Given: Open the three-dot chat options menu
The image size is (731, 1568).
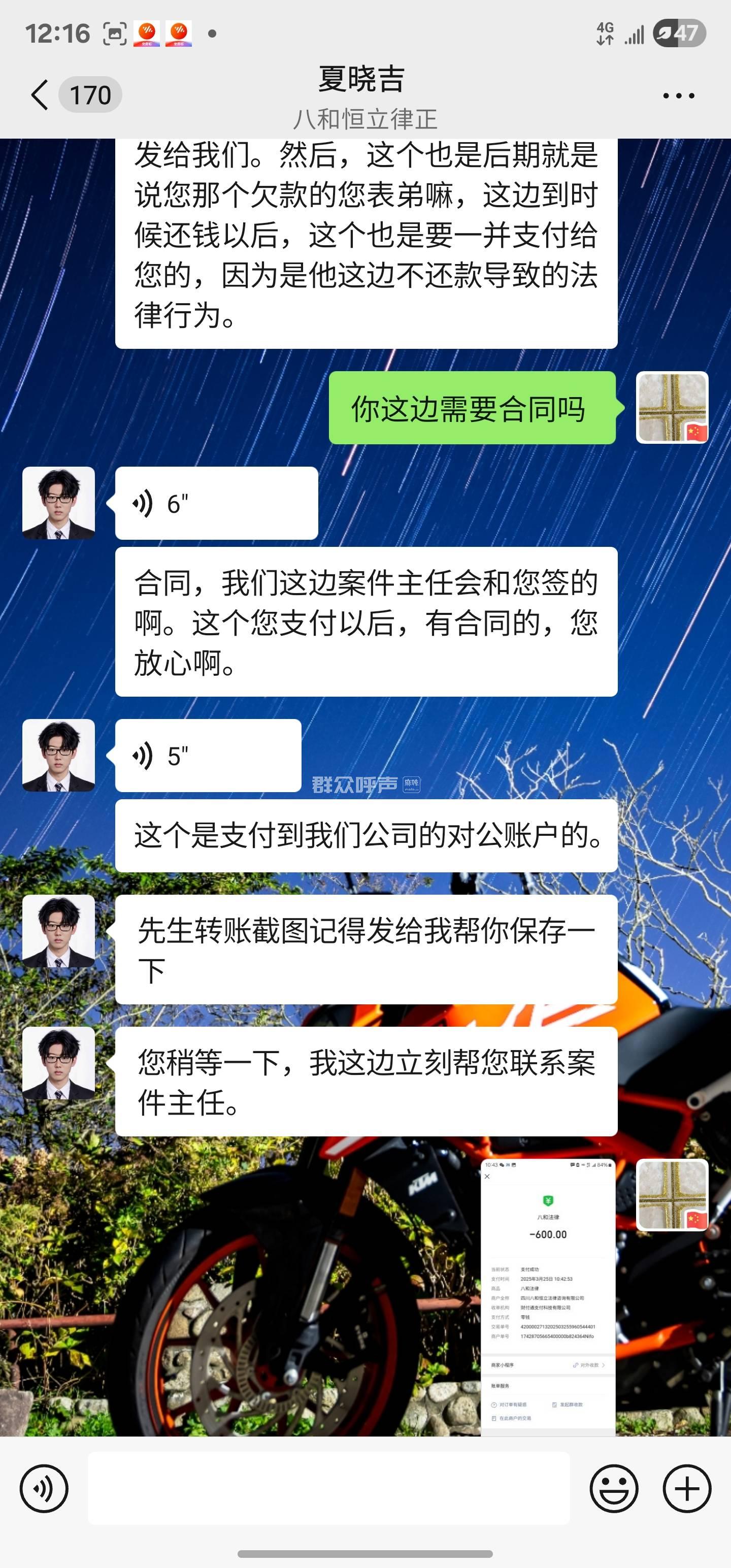Looking at the screenshot, I should tap(678, 95).
